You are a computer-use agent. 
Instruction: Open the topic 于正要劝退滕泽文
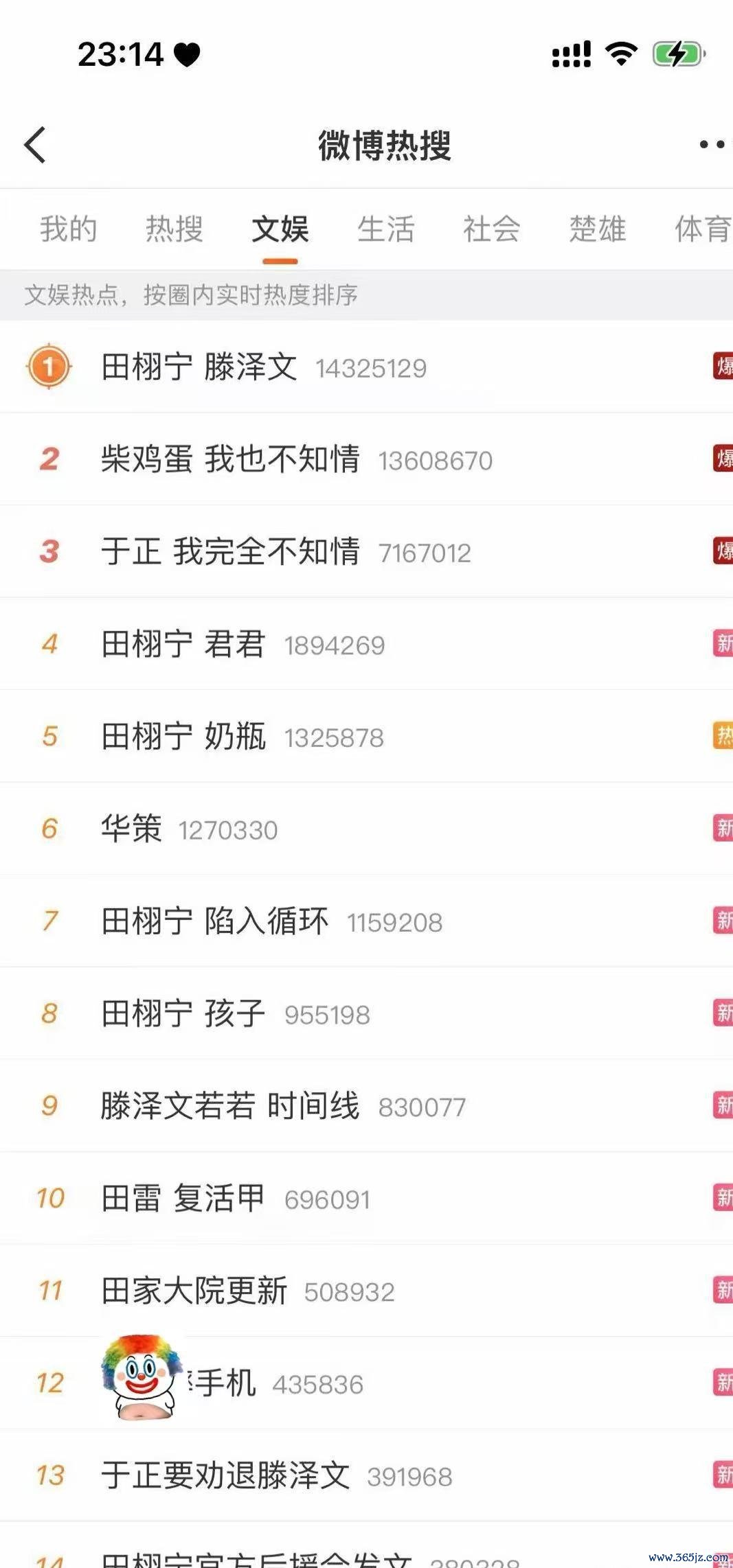tap(366, 1475)
